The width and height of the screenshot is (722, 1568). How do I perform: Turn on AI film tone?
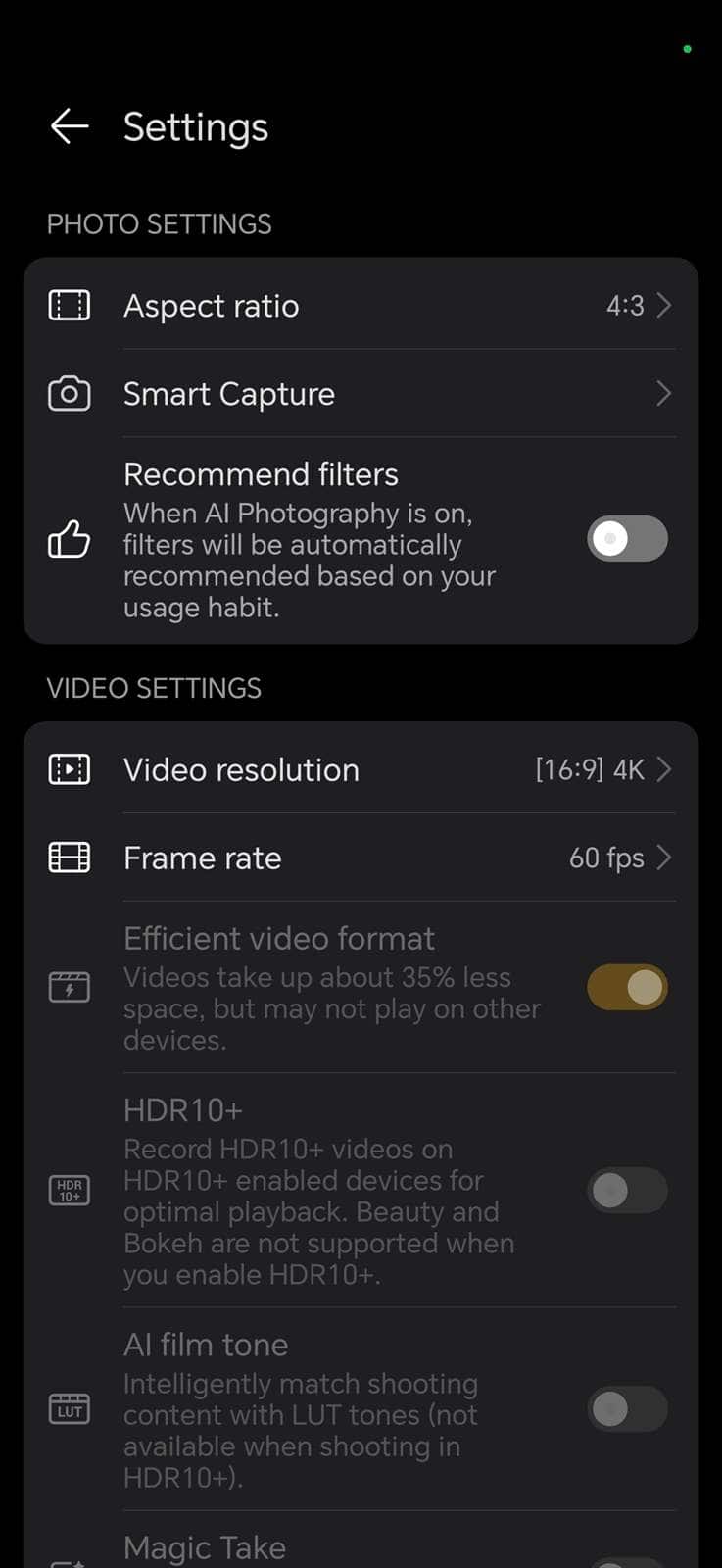click(627, 1409)
